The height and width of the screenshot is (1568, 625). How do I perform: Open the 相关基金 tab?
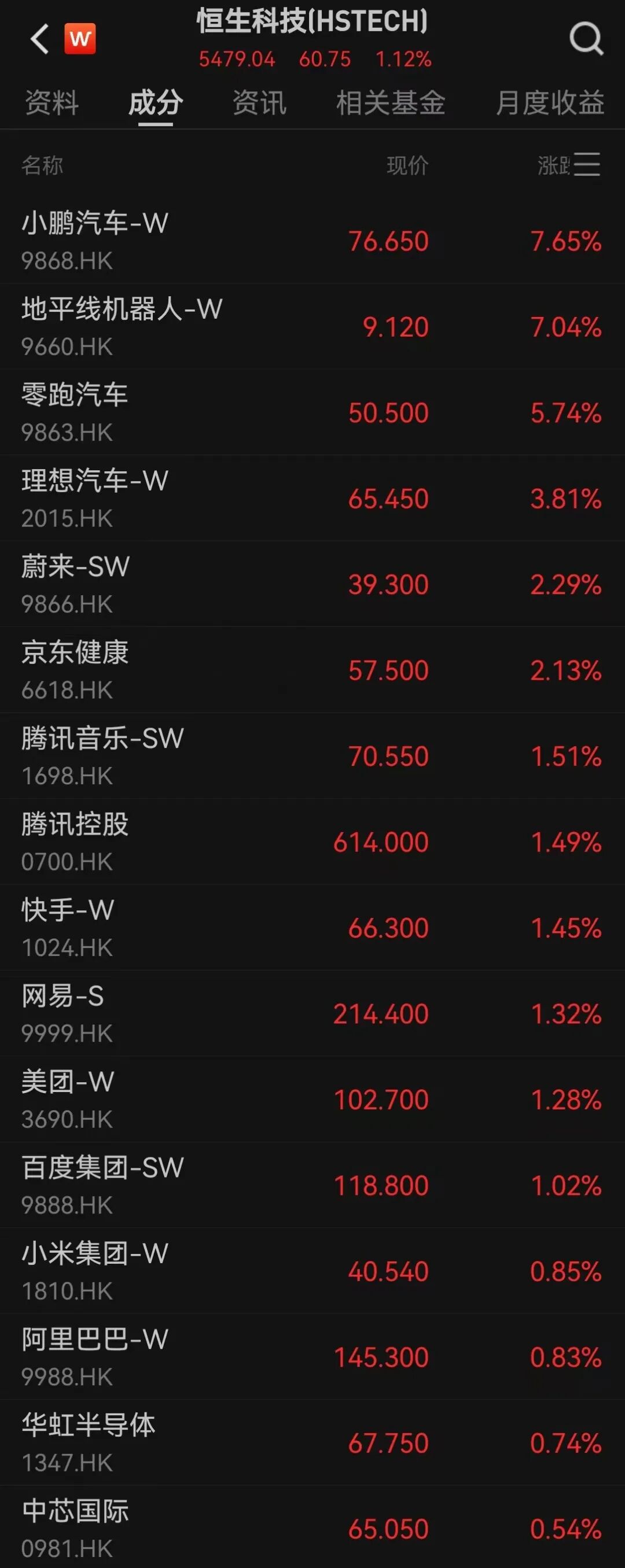point(391,102)
